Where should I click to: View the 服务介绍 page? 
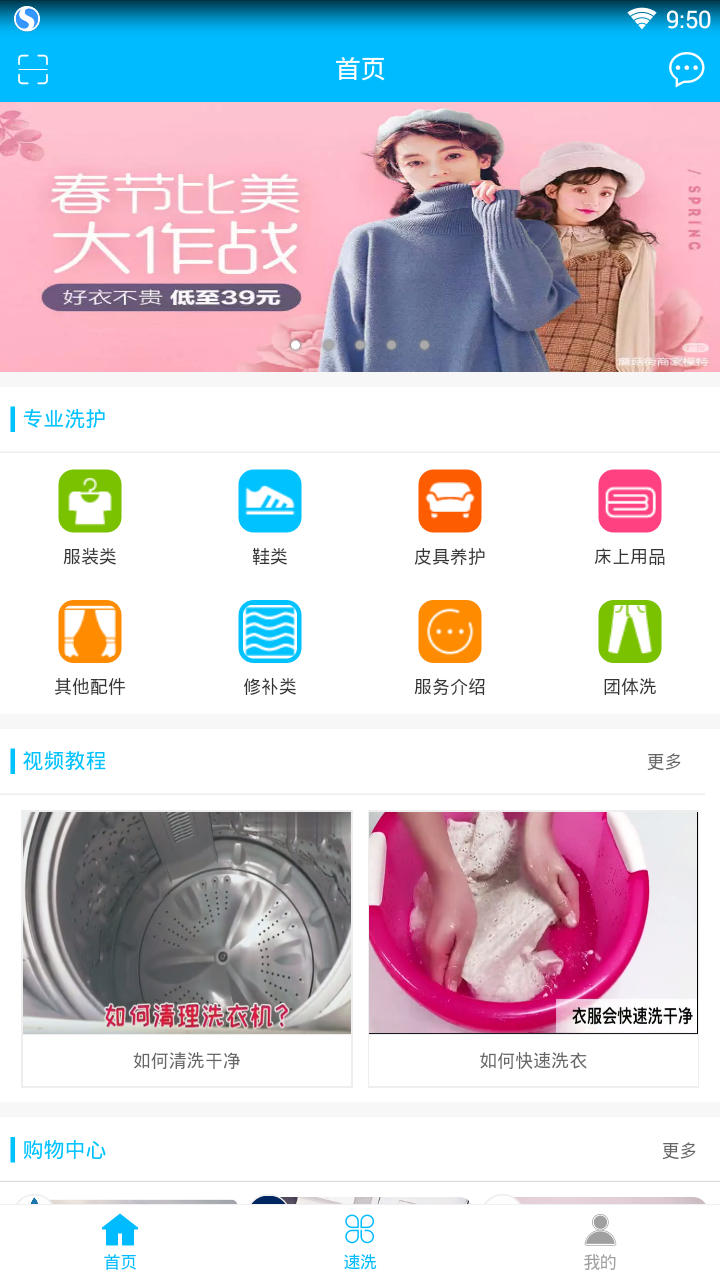click(x=450, y=647)
